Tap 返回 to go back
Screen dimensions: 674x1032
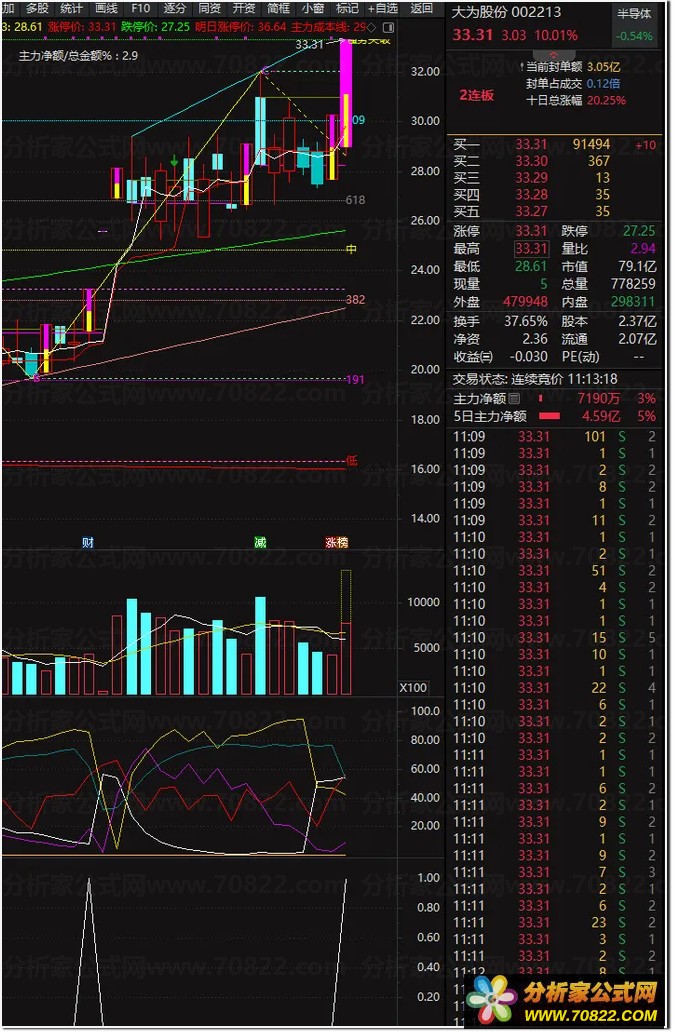point(422,8)
